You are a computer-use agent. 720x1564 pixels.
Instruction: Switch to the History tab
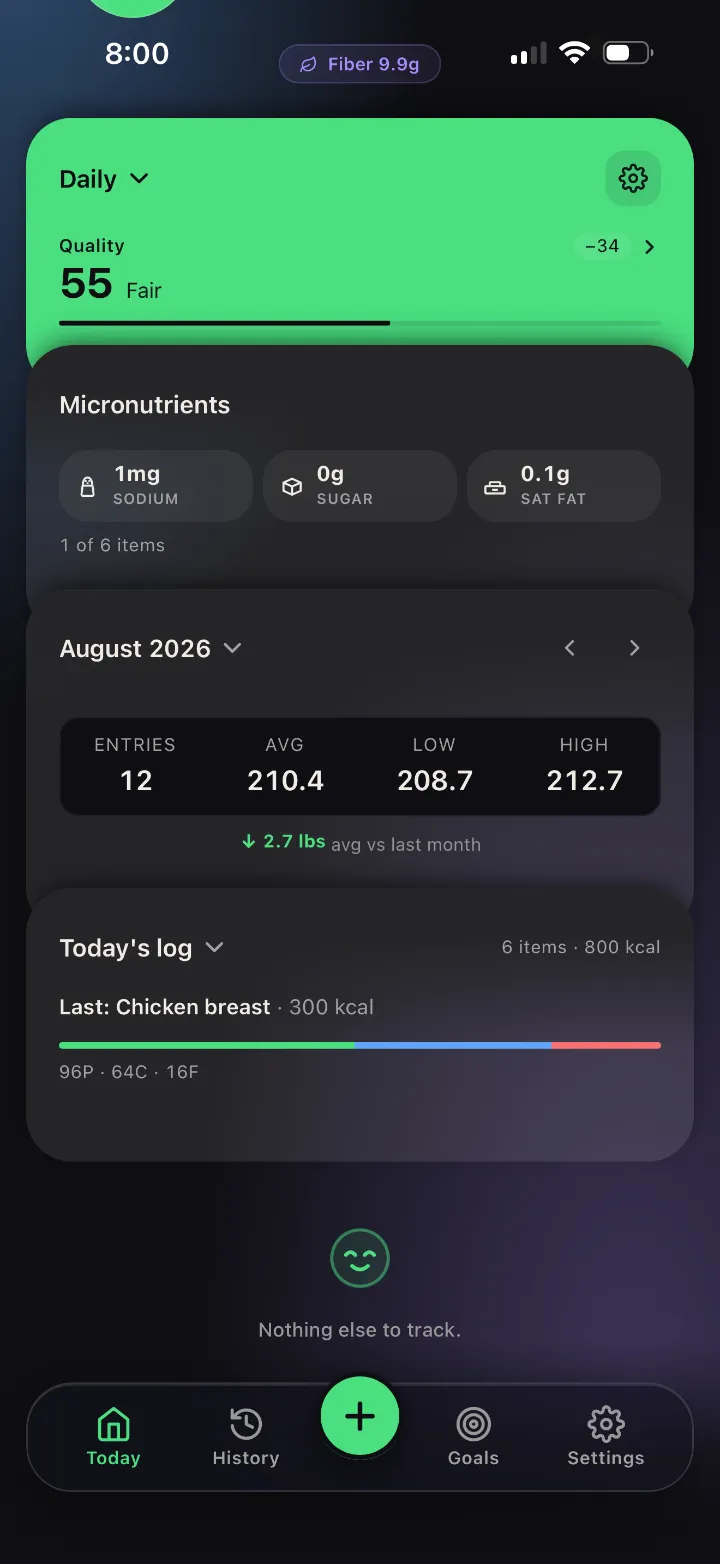click(x=246, y=1437)
